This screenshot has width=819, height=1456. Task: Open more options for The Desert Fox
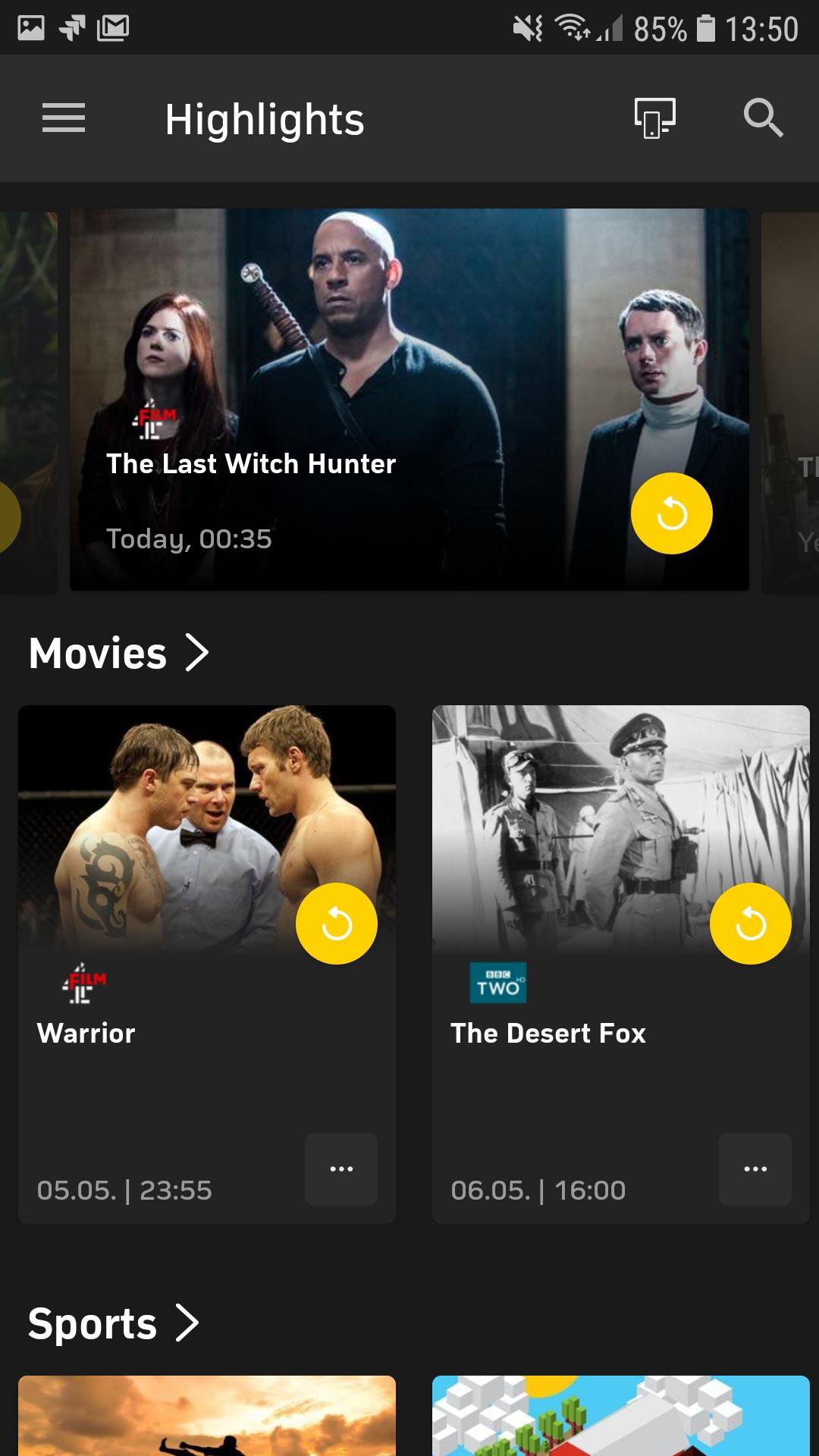(755, 1170)
